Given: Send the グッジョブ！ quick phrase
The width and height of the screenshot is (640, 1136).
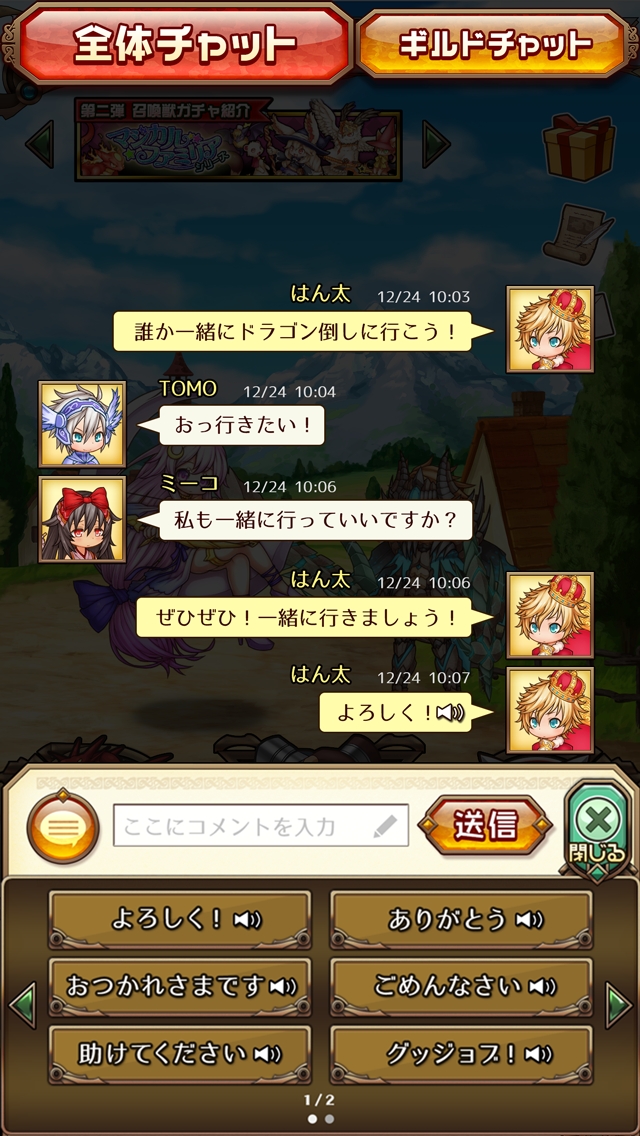Looking at the screenshot, I should (462, 1054).
